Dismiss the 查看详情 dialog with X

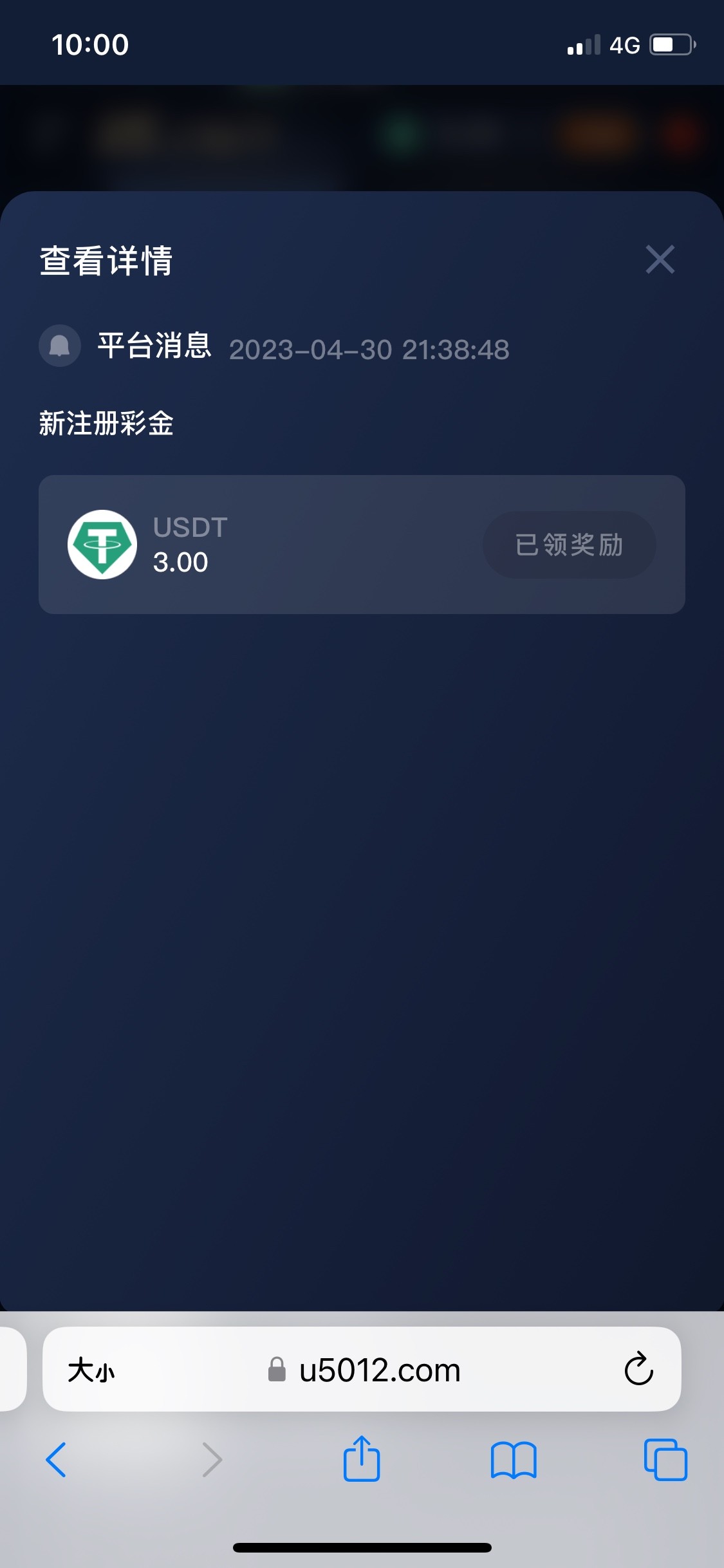coord(660,260)
